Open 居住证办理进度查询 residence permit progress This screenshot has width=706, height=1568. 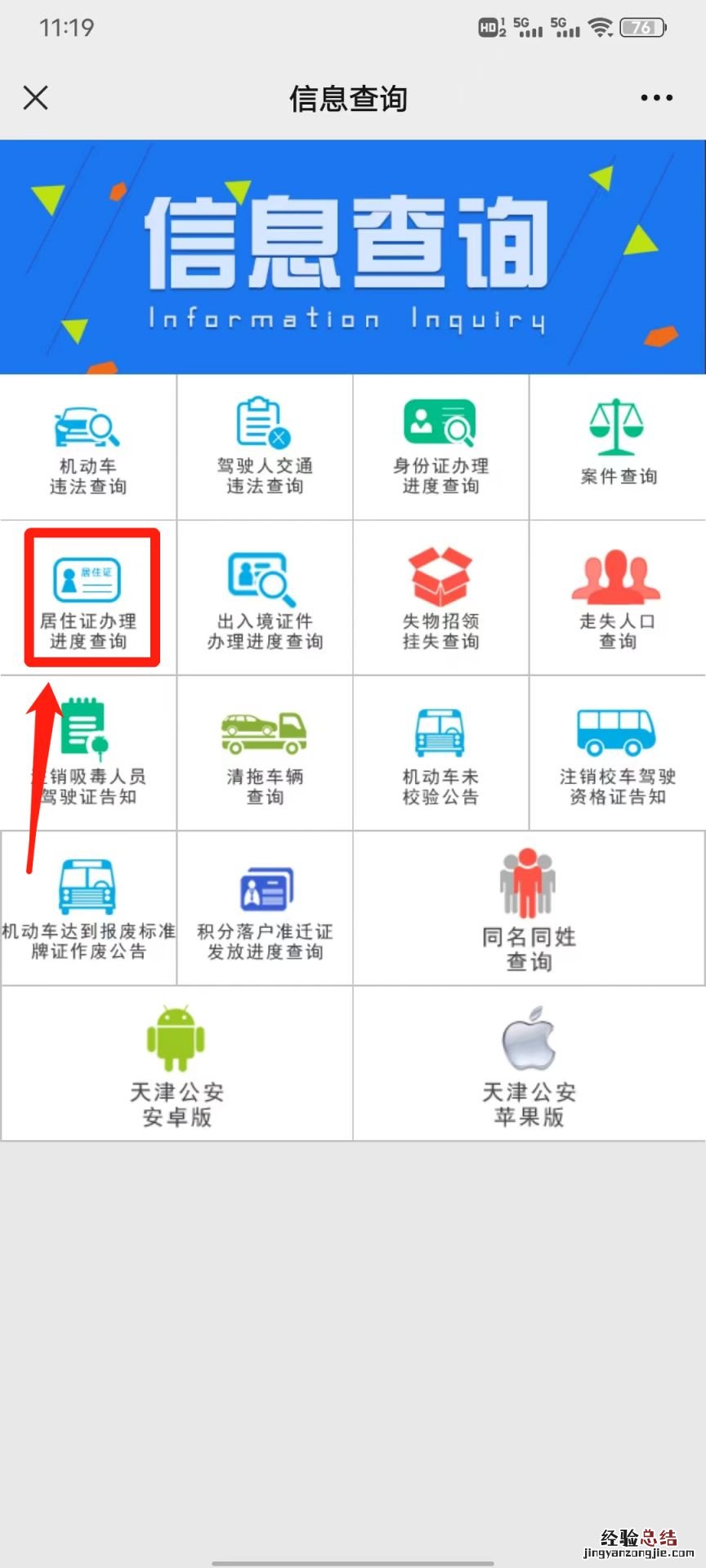click(x=90, y=599)
